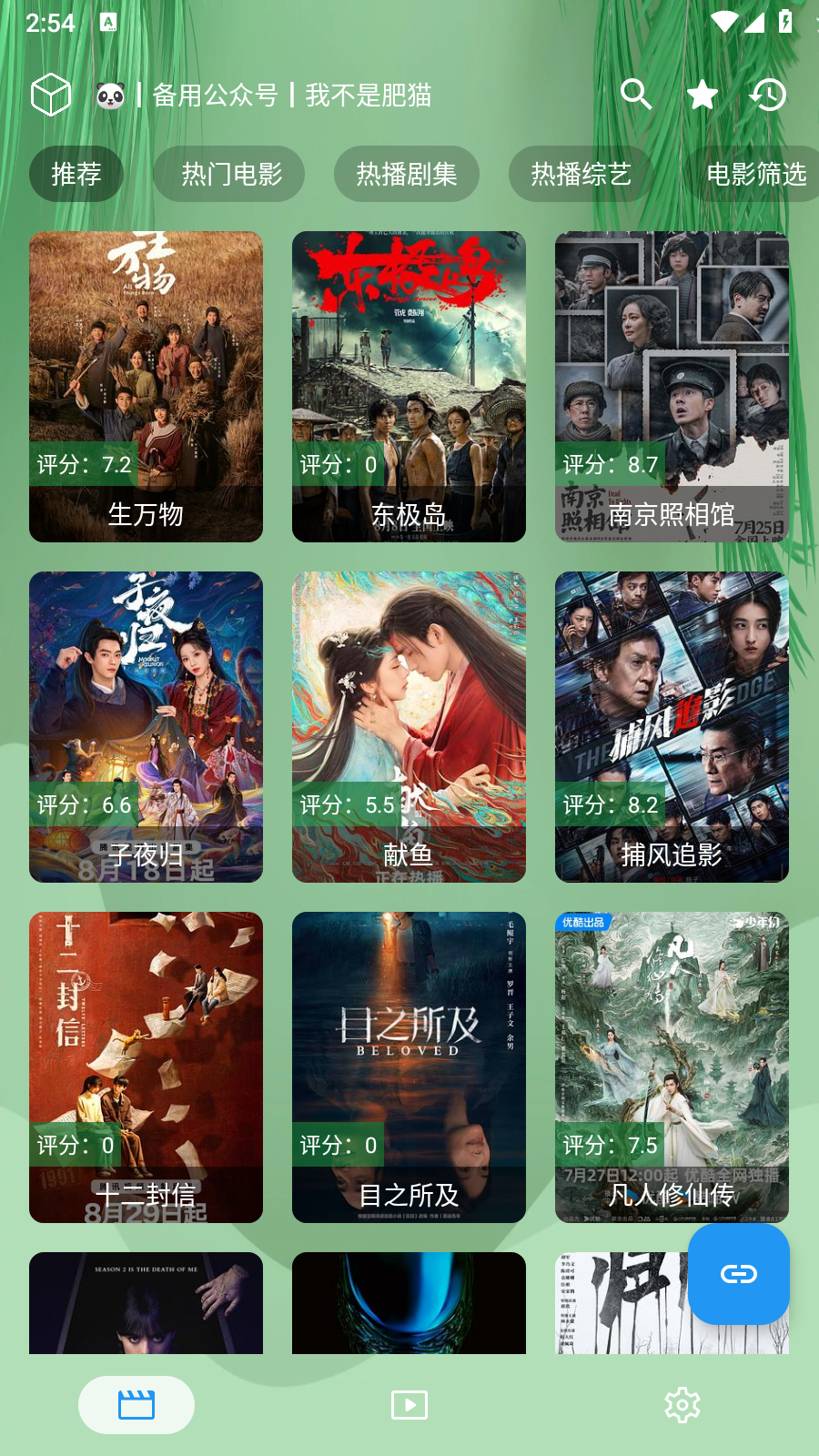Open the 东极岛 movie details
The image size is (819, 1456).
pyautogui.click(x=409, y=382)
